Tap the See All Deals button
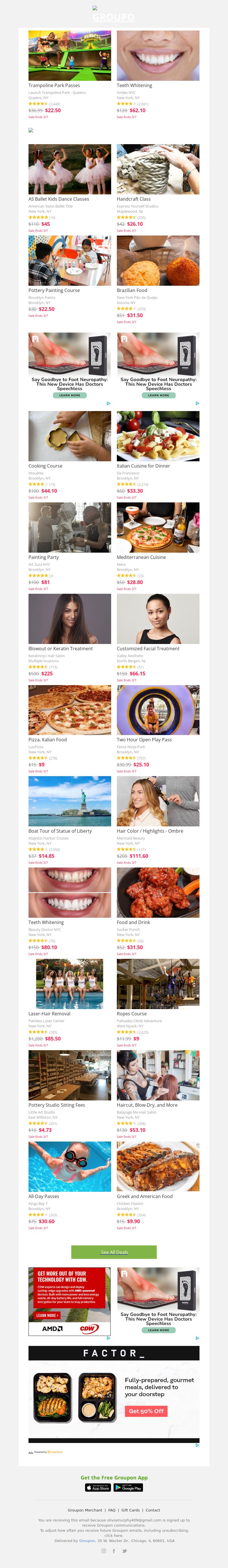Viewport: 228px width, 1568px height. pyautogui.click(x=114, y=1252)
